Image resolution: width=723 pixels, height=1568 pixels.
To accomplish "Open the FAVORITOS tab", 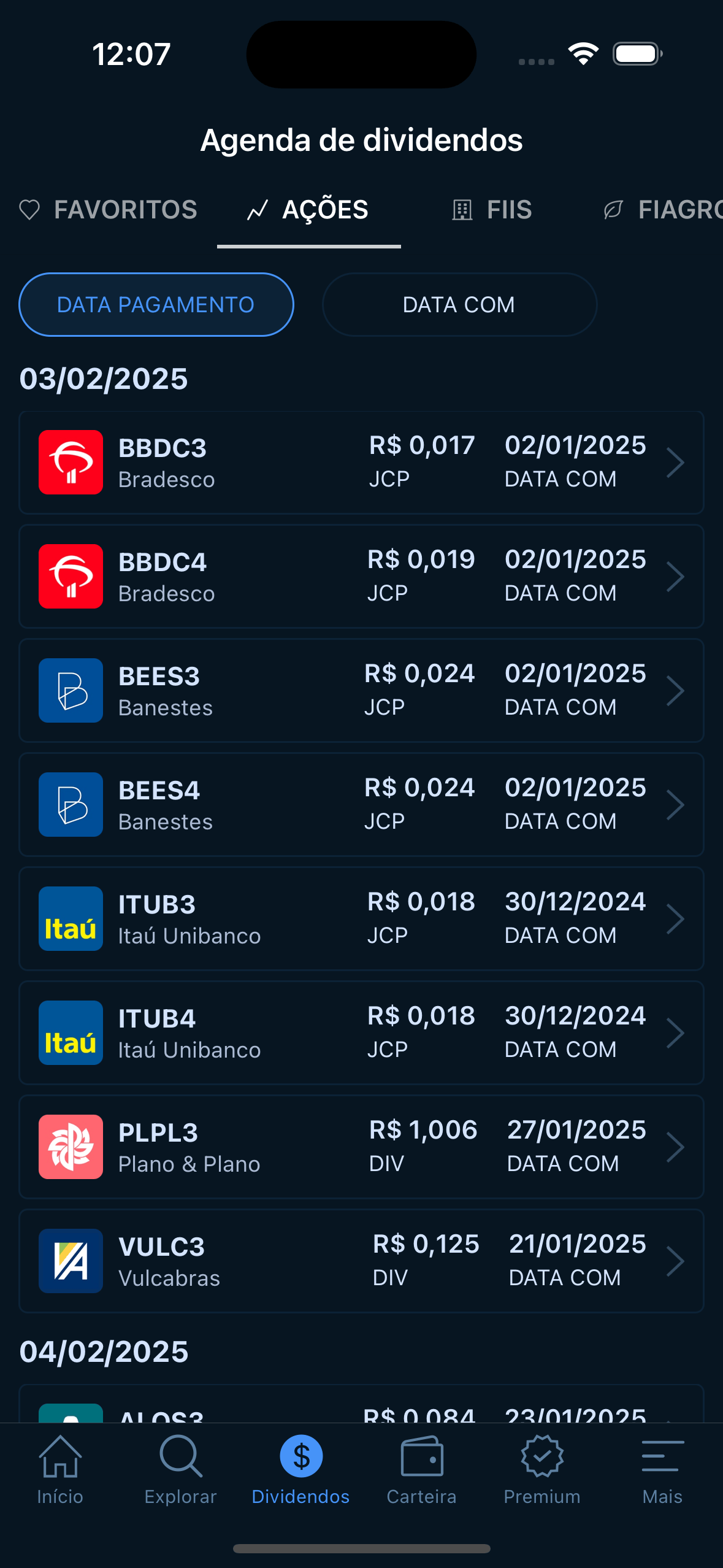I will 107,210.
